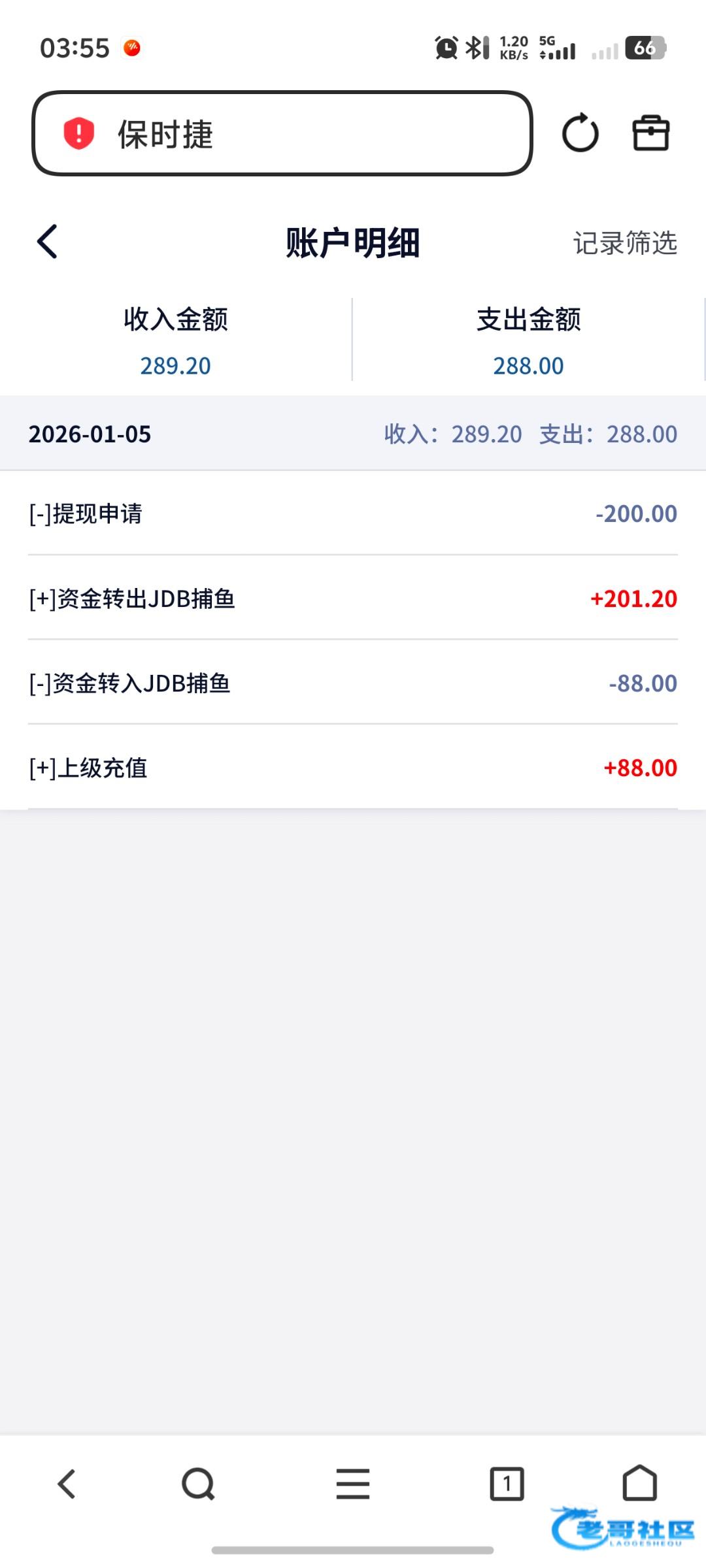Open 记录筛选 record filter
This screenshot has height=1568, width=706.
(624, 243)
